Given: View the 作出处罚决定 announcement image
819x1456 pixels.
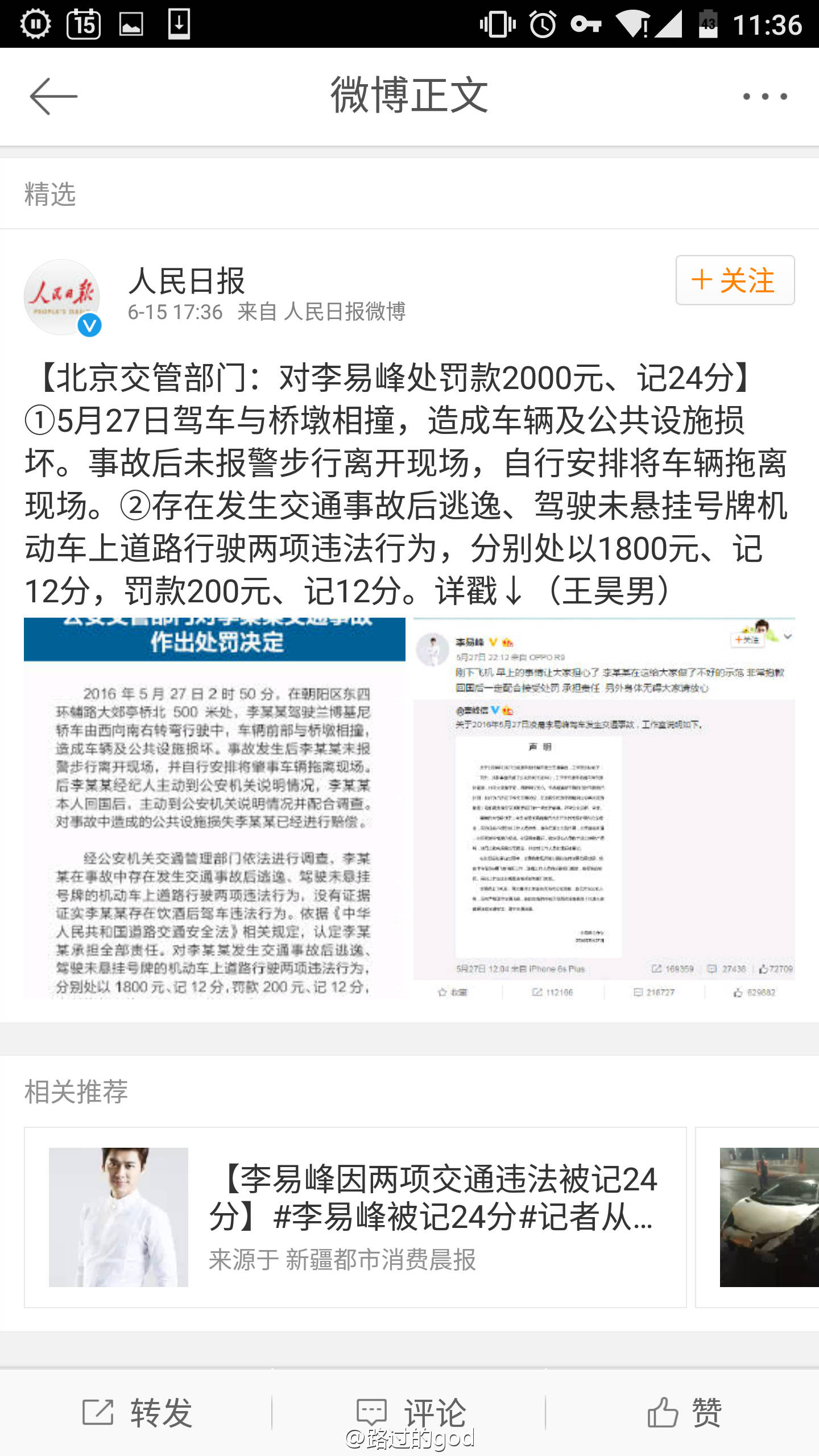Looking at the screenshot, I should coord(214,808).
